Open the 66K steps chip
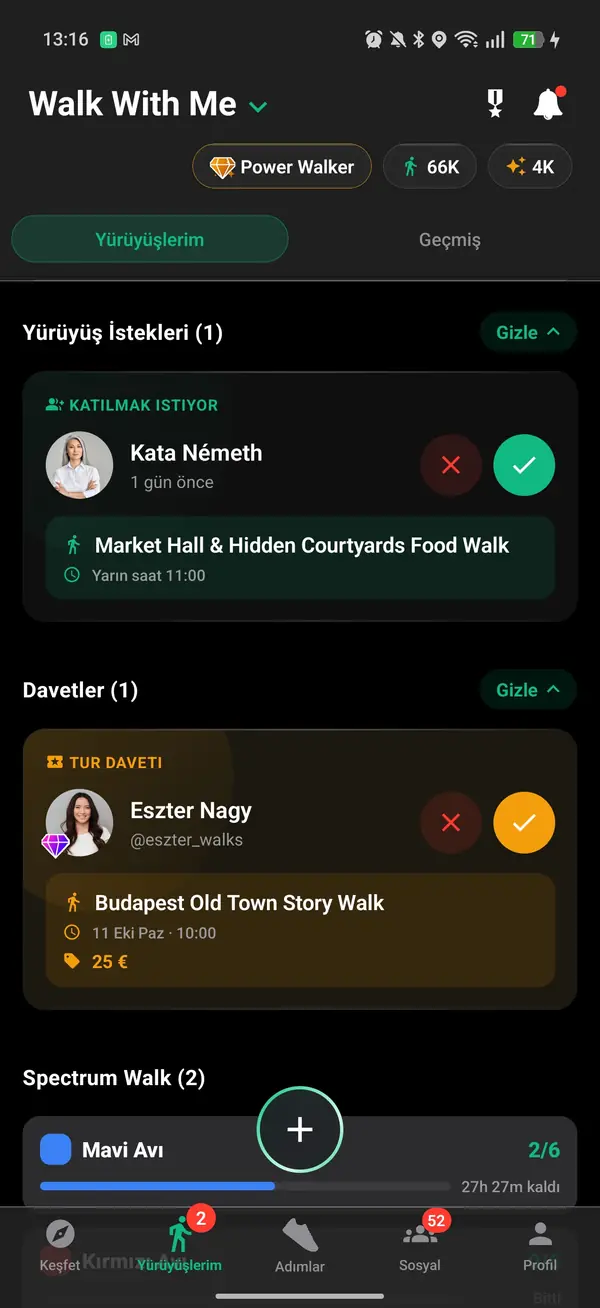Image resolution: width=600 pixels, height=1308 pixels. tap(432, 167)
